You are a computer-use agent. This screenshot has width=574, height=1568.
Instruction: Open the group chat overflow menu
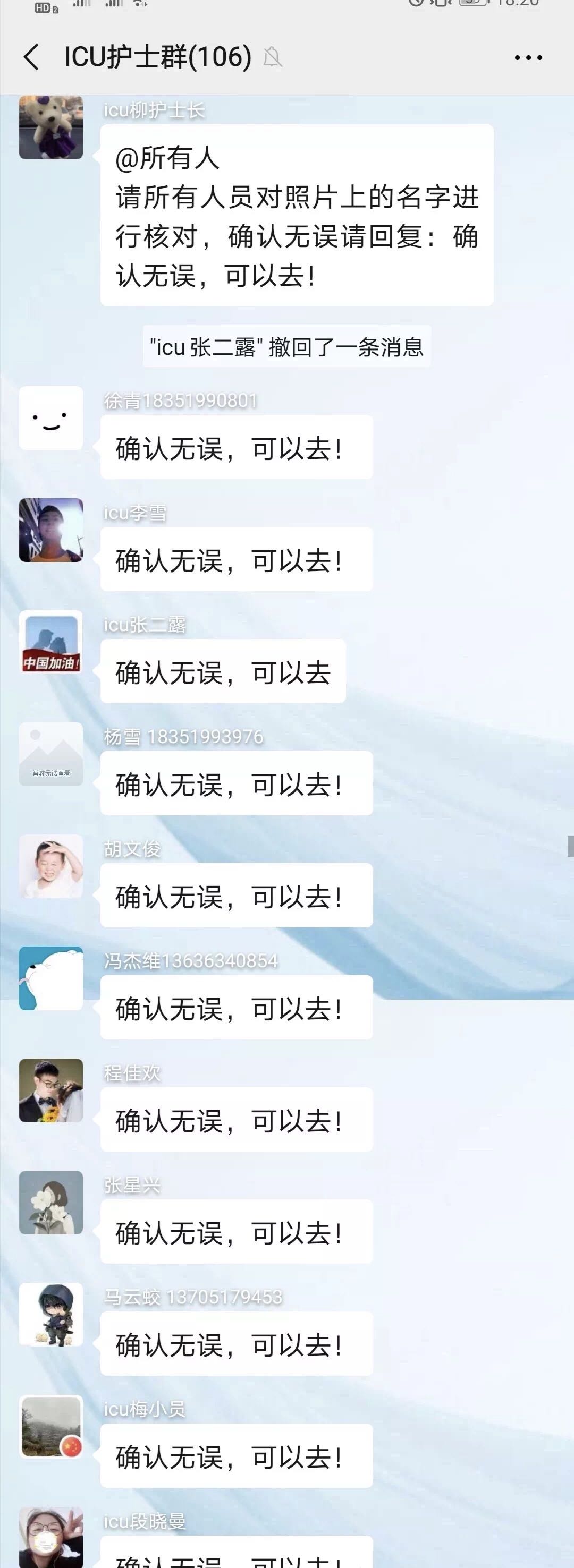(528, 58)
